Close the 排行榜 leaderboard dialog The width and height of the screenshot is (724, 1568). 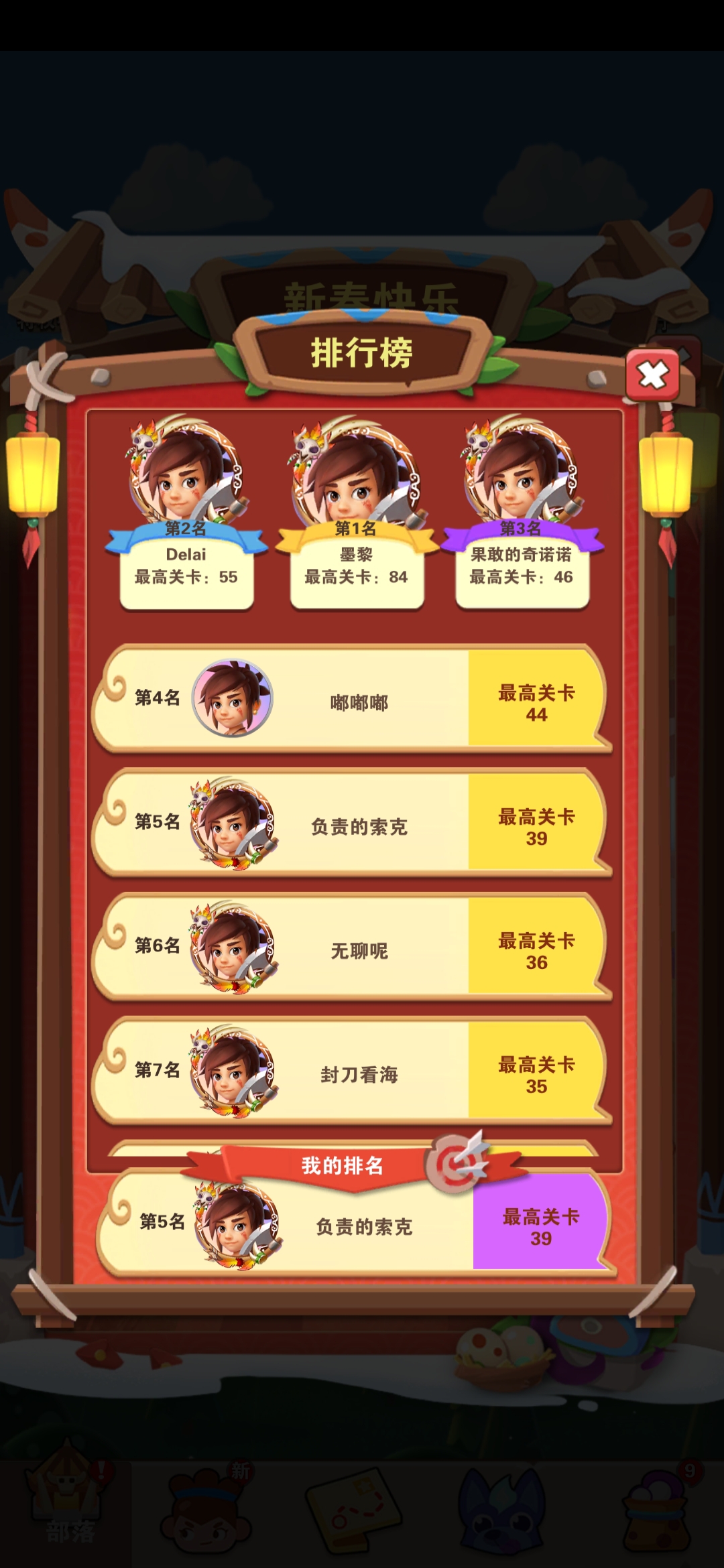(x=652, y=375)
